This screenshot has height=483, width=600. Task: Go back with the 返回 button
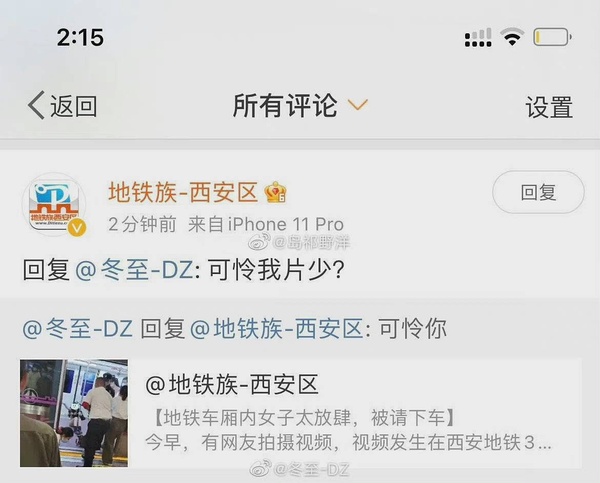point(62,106)
